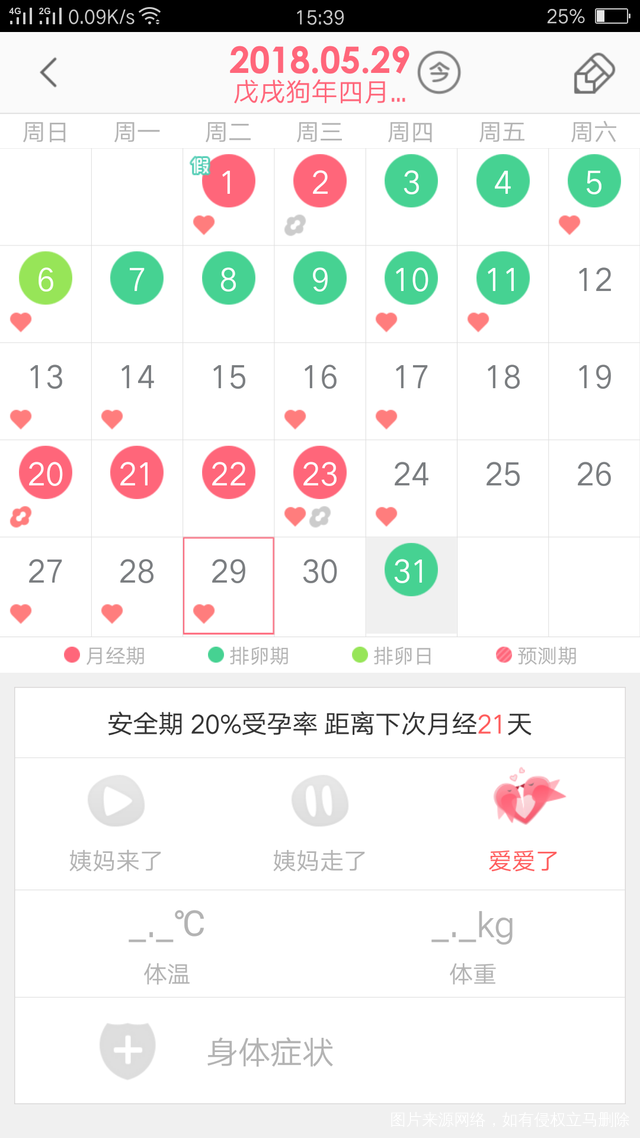Jump to today with the 今 button
Screen dimensions: 640x1138
click(439, 72)
